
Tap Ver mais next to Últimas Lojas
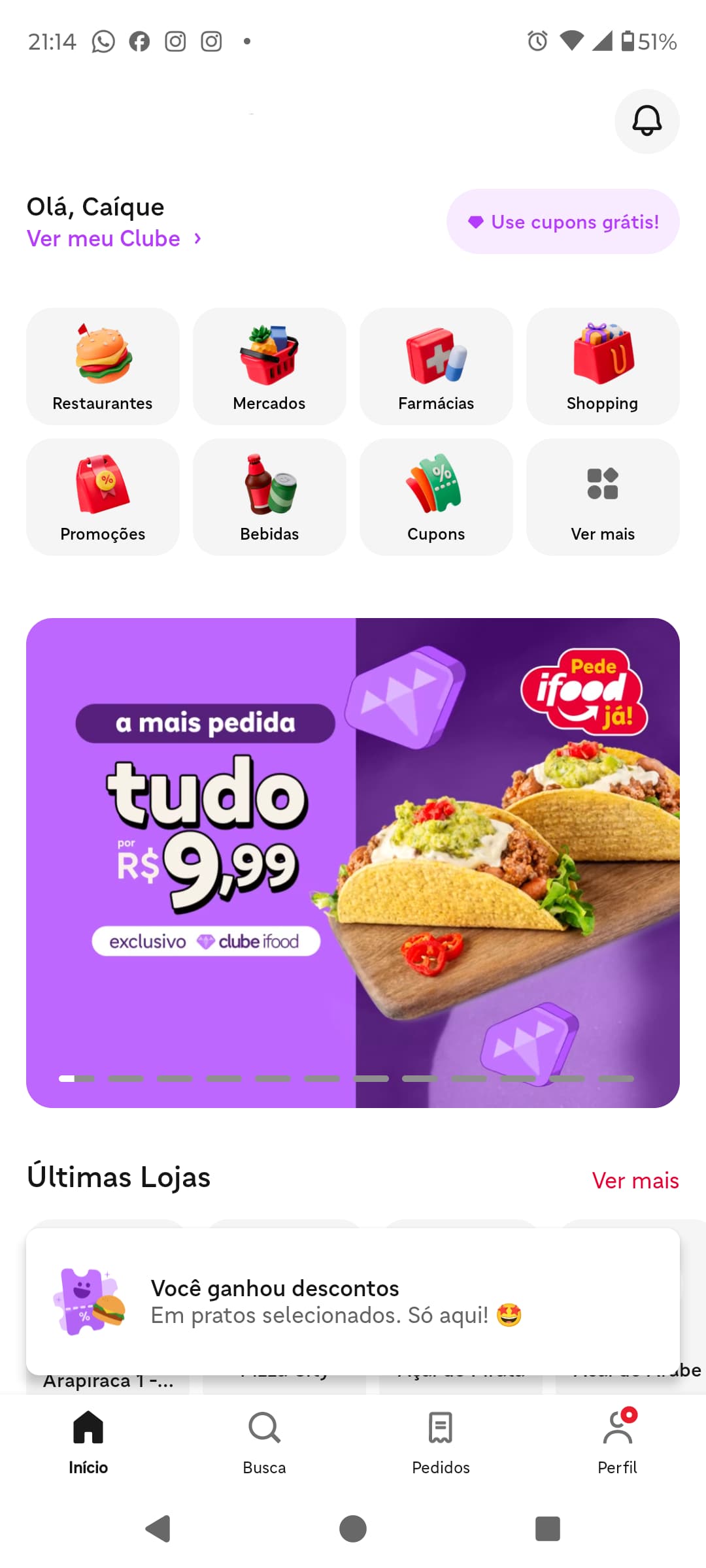[635, 1181]
